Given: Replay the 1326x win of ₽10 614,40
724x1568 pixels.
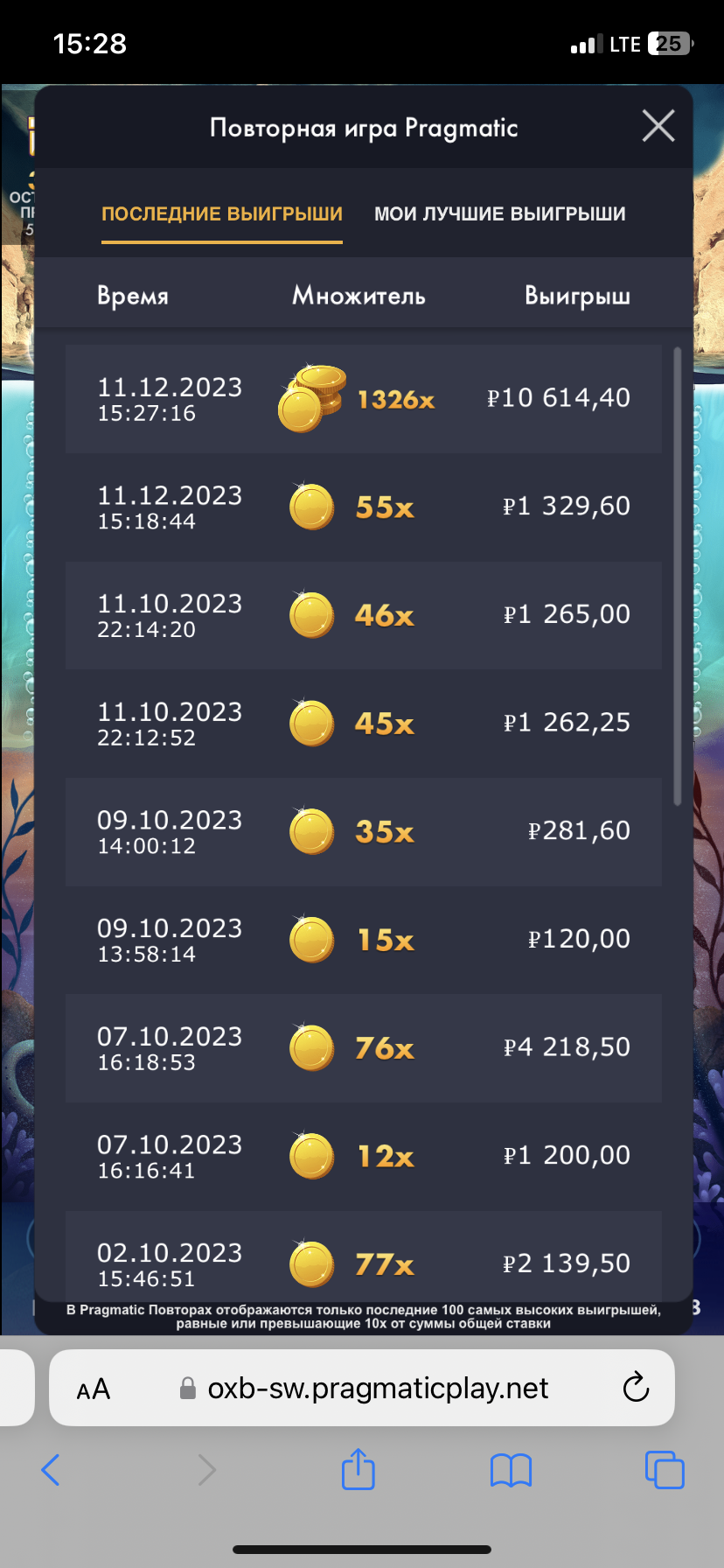Looking at the screenshot, I should (x=363, y=399).
